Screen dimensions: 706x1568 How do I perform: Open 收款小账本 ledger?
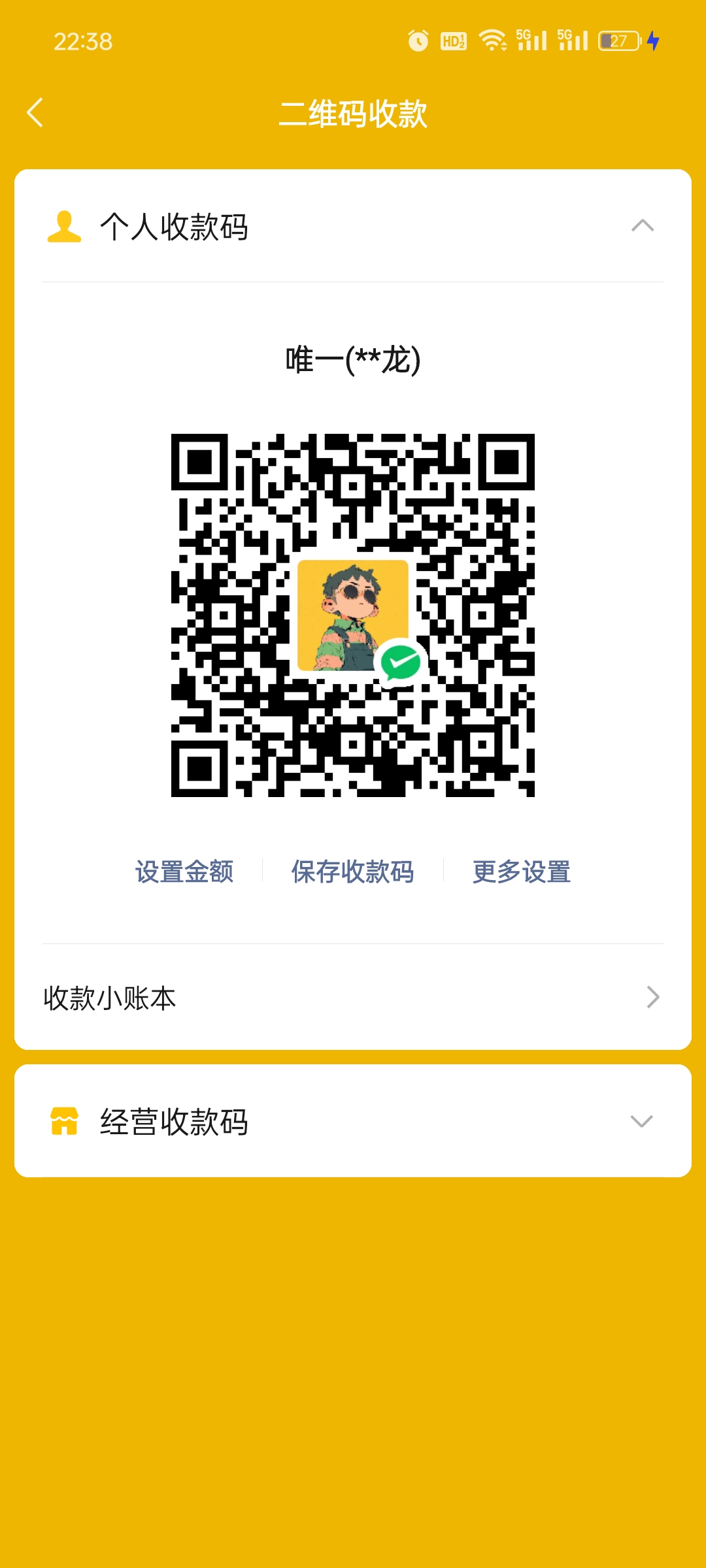click(353, 998)
